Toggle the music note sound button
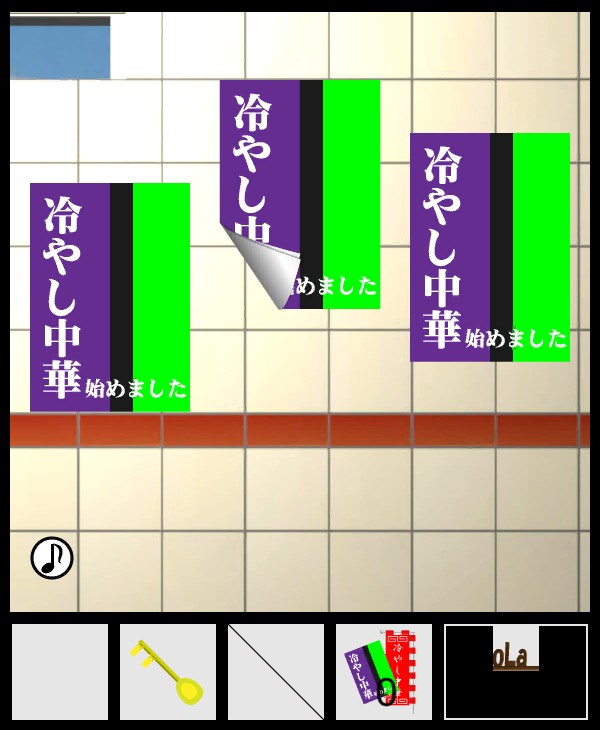Screen dimensions: 600x730 (x=52, y=558)
